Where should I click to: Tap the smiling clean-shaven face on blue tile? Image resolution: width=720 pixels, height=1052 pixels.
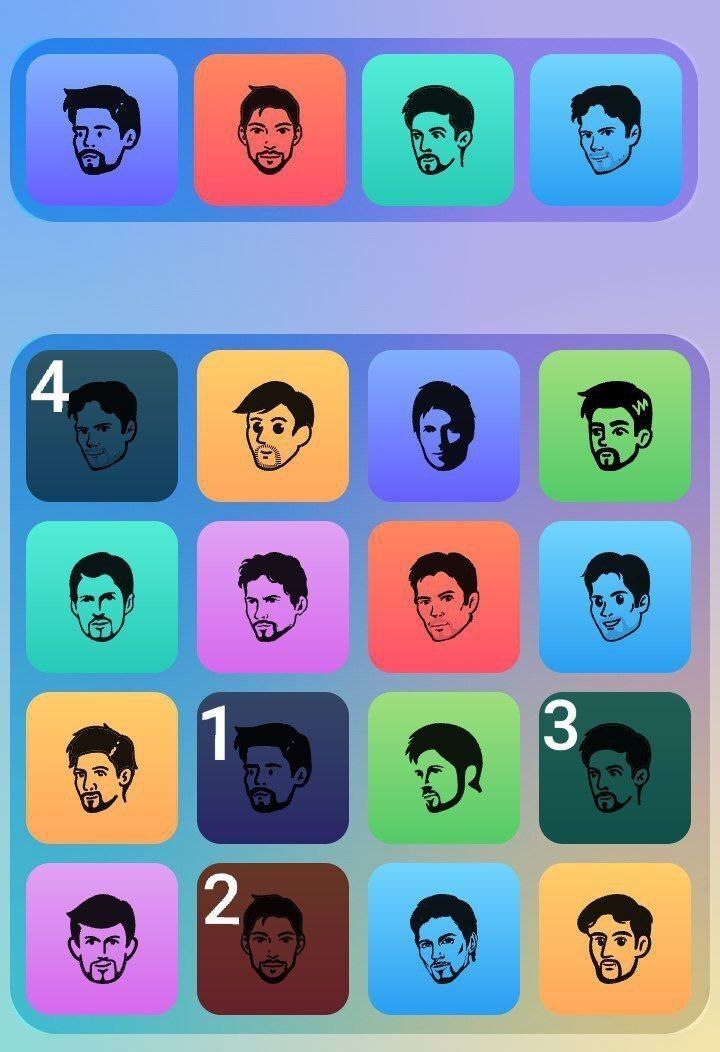point(614,597)
